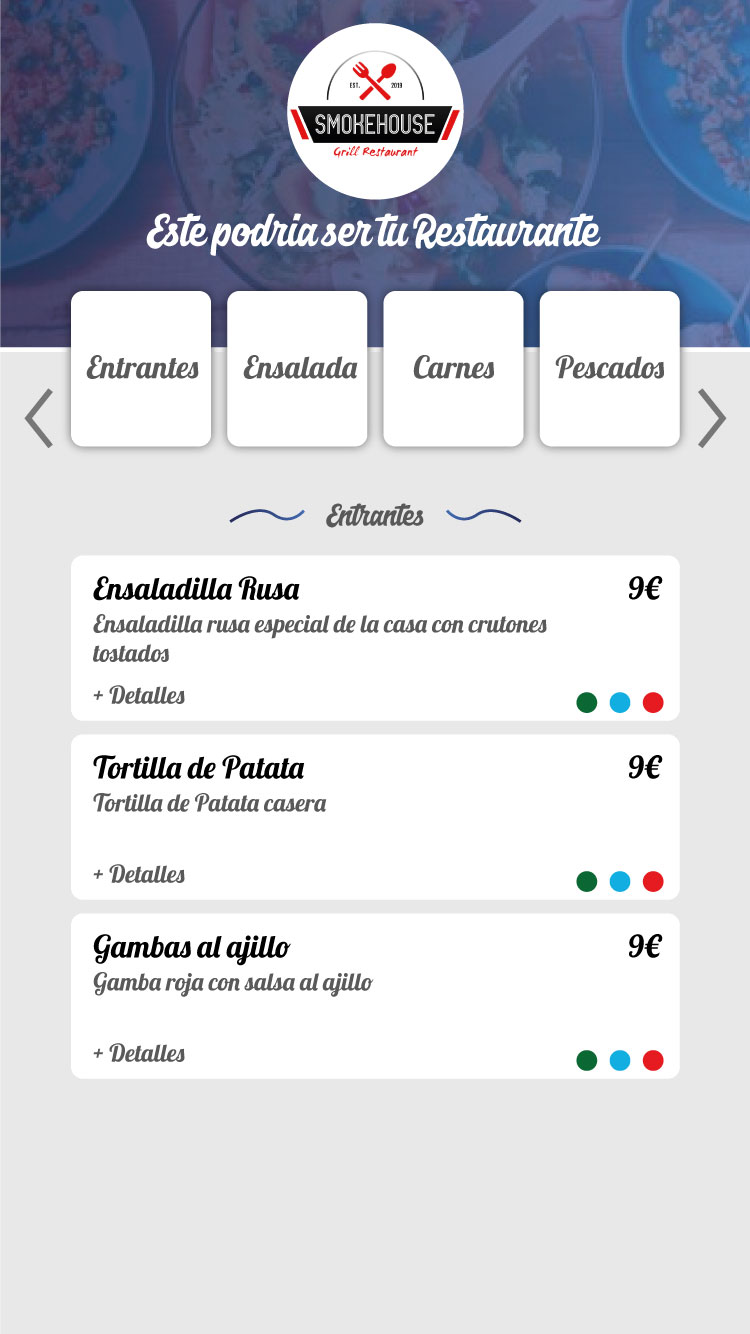Select the green dot icon on Ensaladilla Rusa

click(x=588, y=702)
